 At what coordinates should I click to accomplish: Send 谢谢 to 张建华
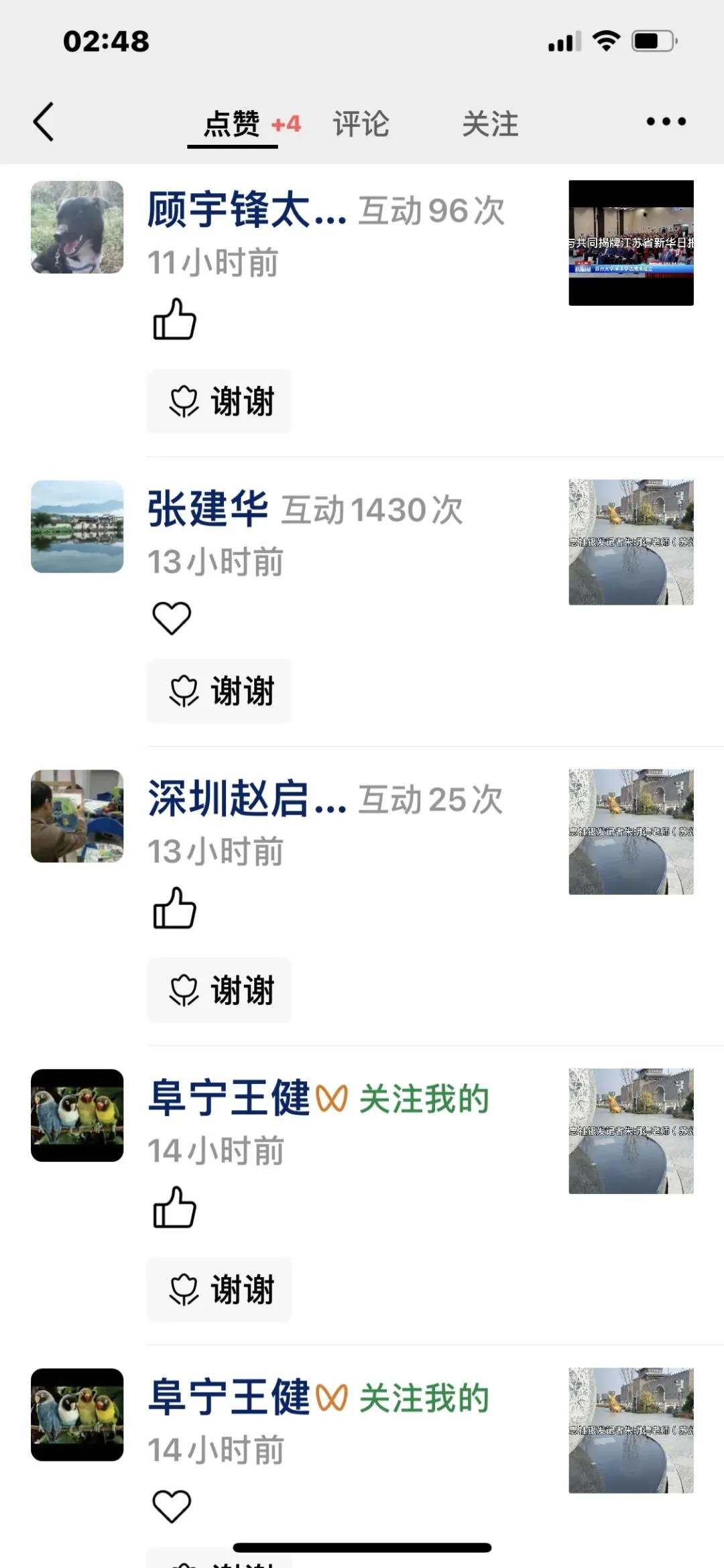tap(219, 691)
